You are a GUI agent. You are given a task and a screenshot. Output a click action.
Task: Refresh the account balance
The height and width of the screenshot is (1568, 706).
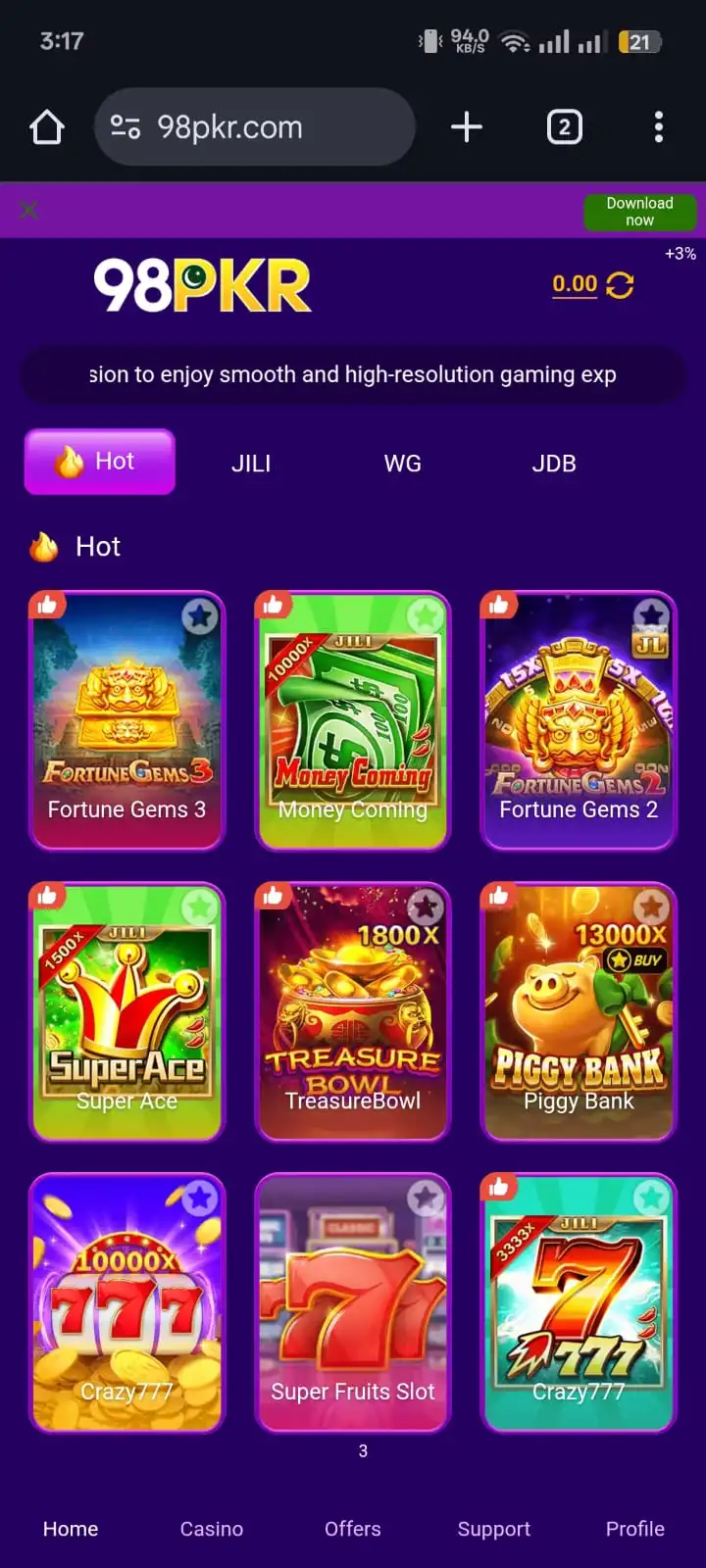pyautogui.click(x=620, y=285)
